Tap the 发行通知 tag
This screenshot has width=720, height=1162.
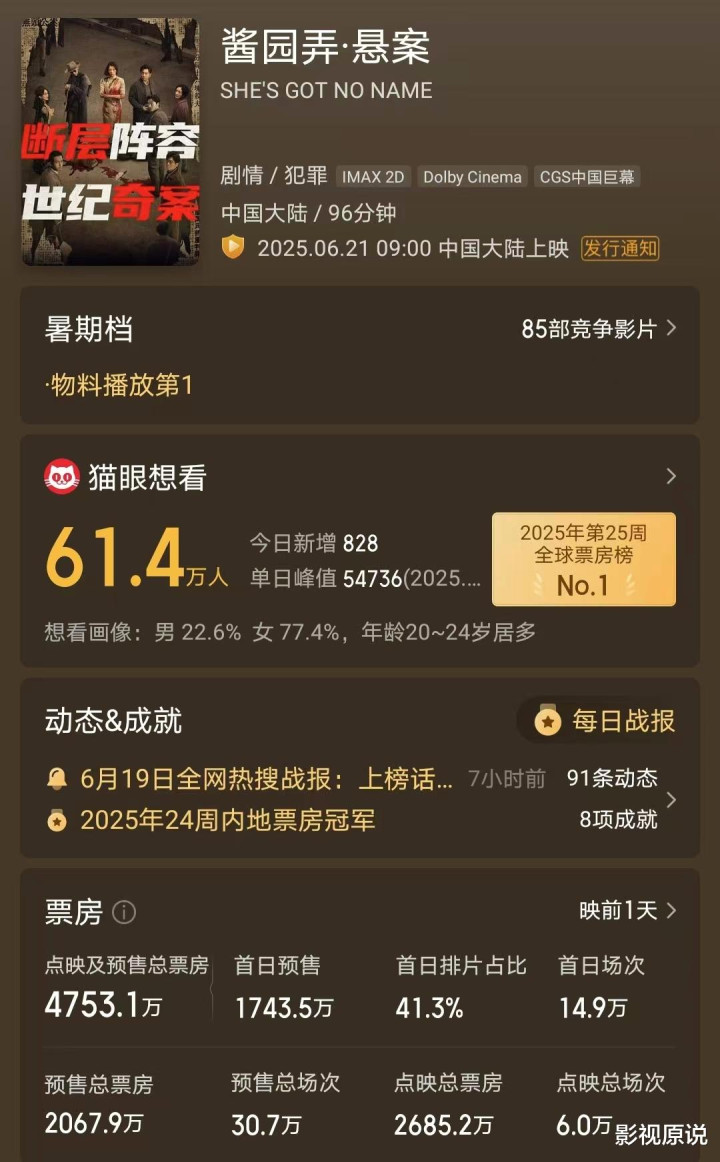tap(620, 248)
